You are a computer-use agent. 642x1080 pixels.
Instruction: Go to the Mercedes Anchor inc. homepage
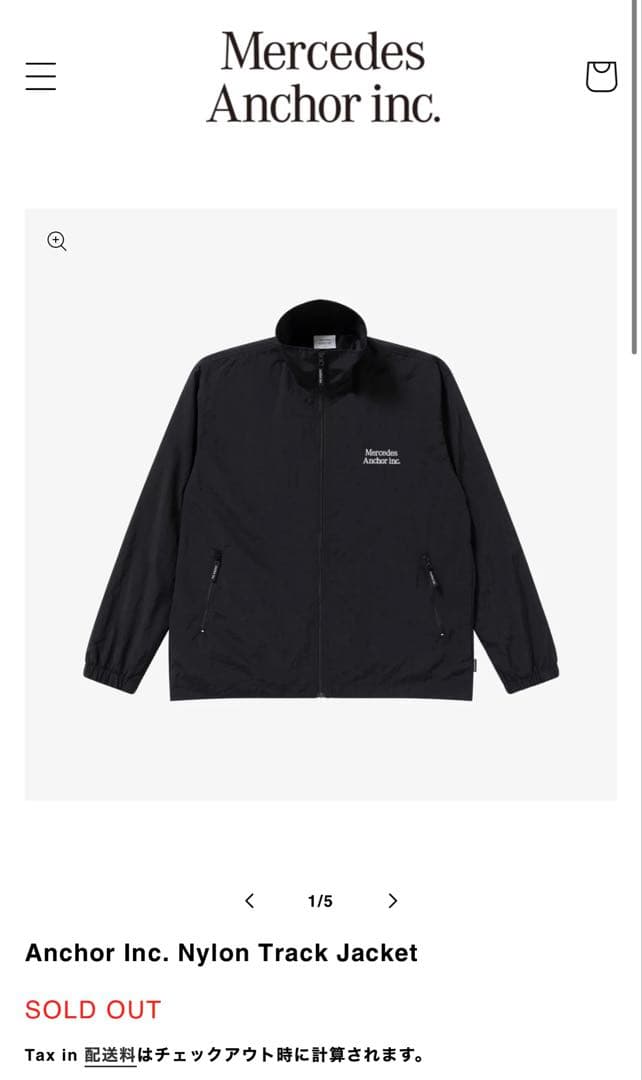coord(322,77)
